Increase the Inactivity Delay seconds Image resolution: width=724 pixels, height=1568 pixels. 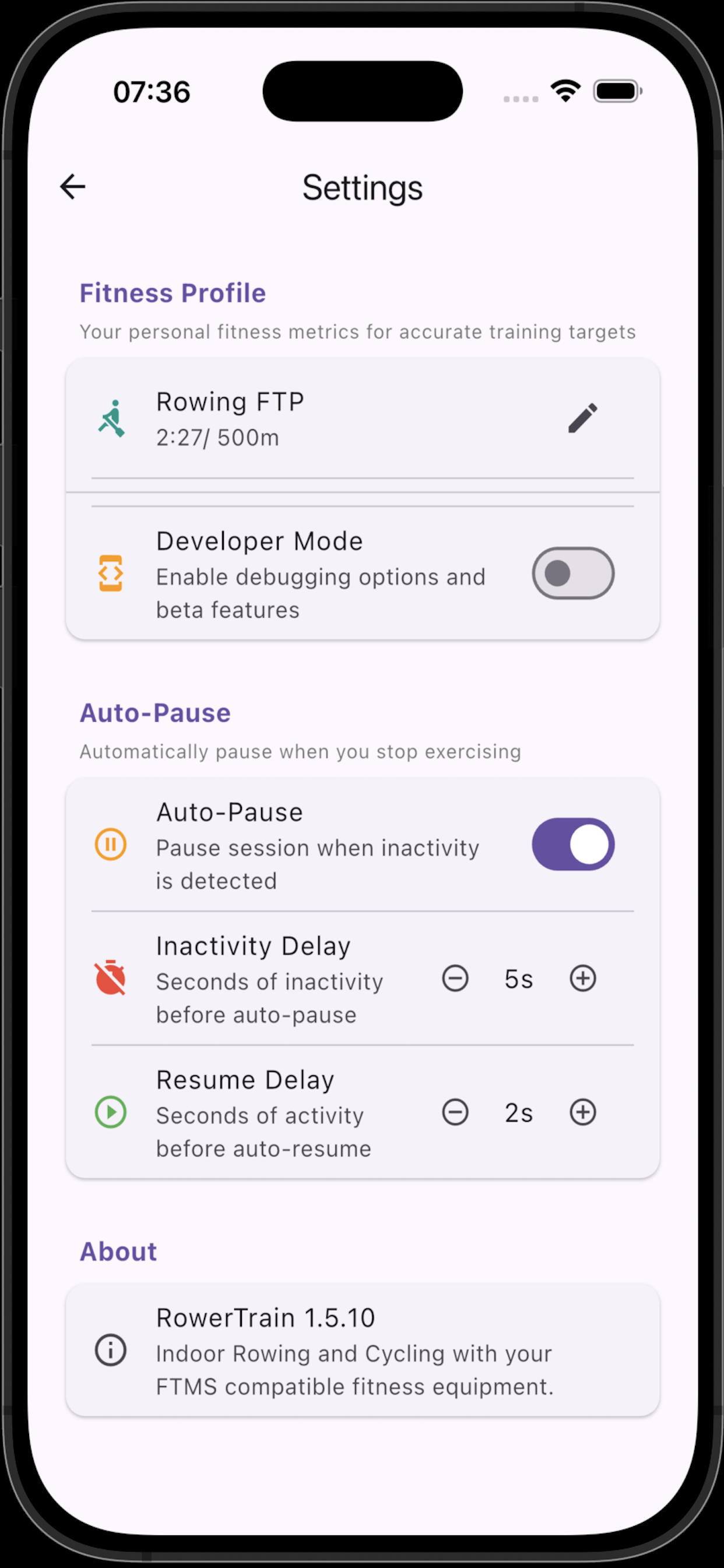click(582, 978)
